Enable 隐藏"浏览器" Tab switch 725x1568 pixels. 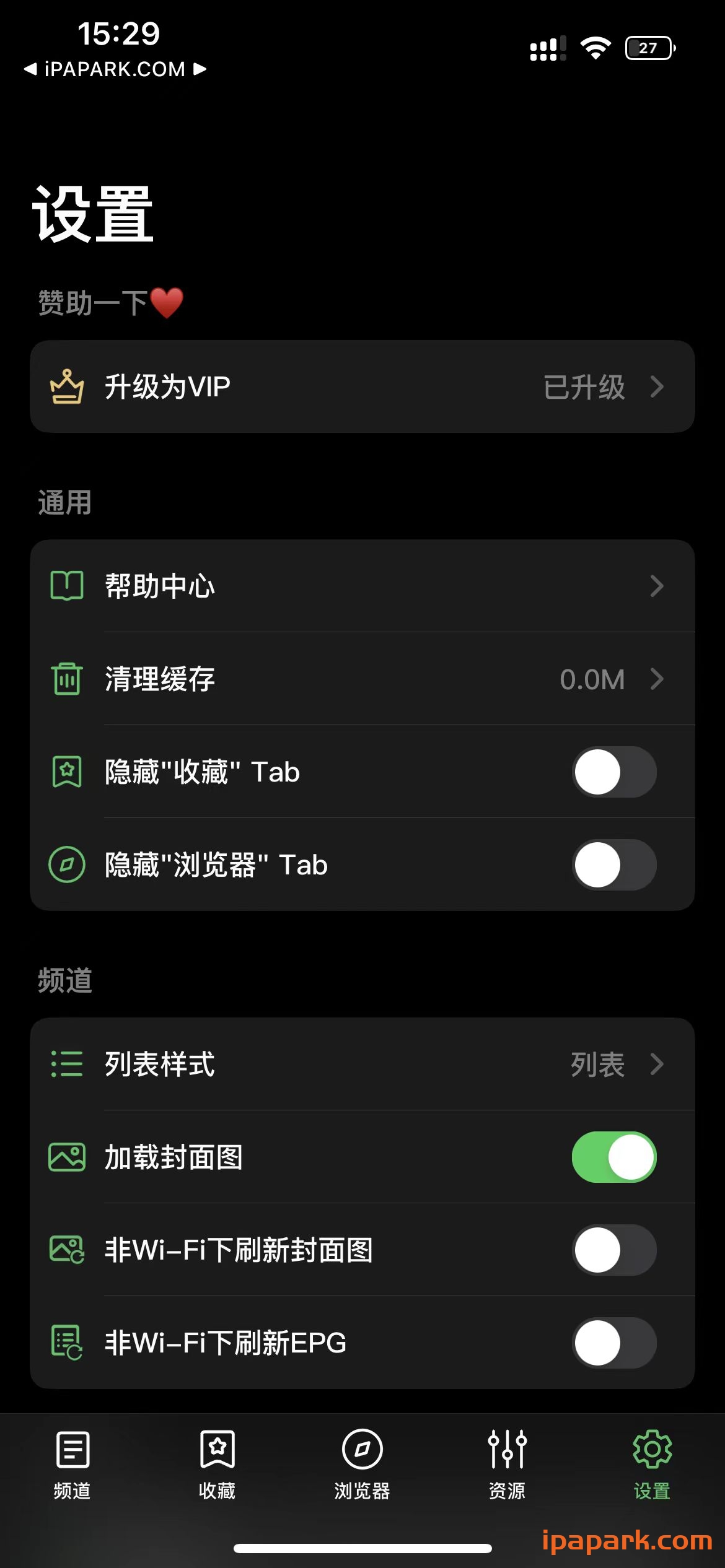614,865
